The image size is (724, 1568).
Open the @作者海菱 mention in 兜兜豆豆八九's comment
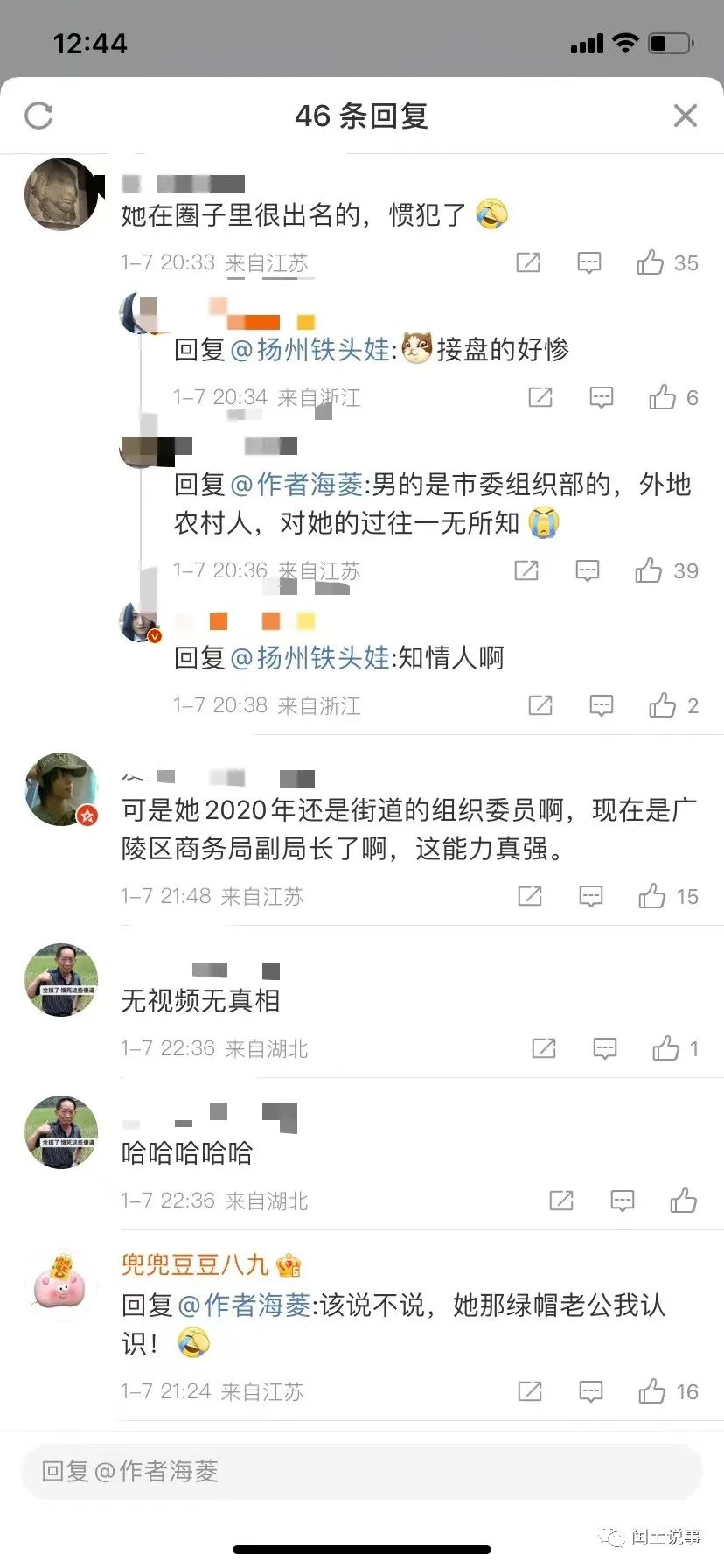(245, 1305)
